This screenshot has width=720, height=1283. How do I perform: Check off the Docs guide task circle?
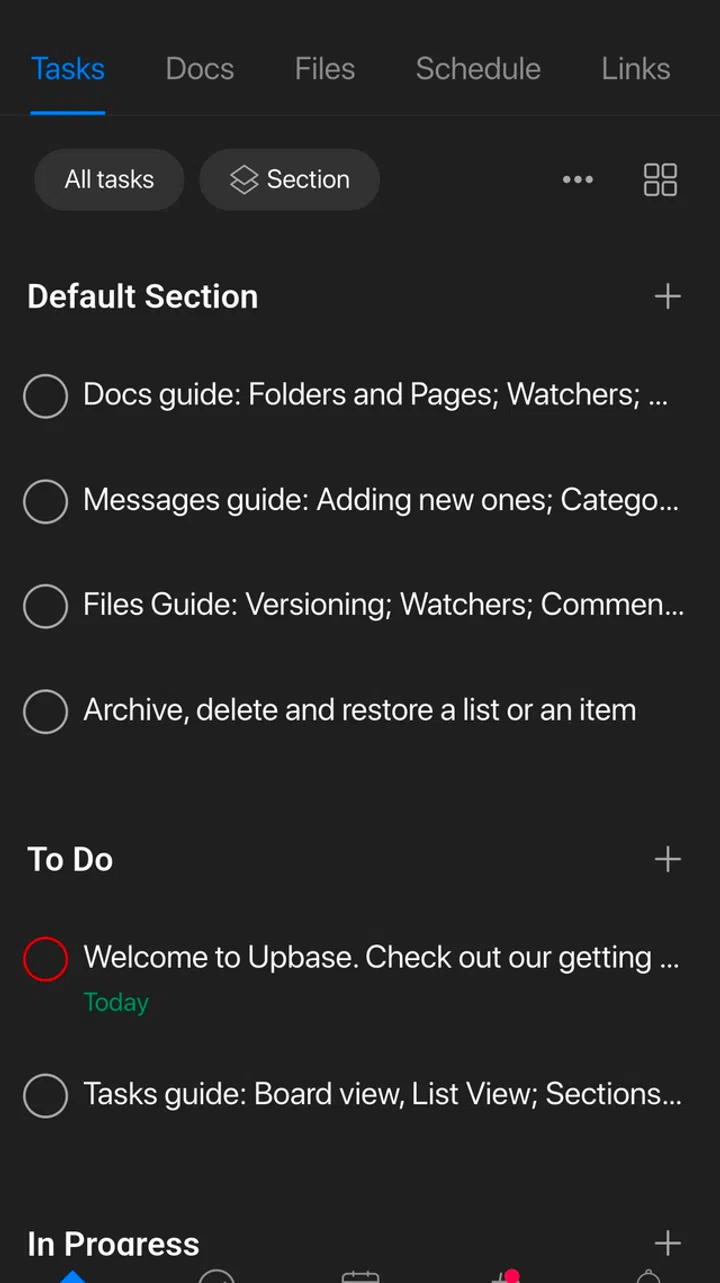45,396
